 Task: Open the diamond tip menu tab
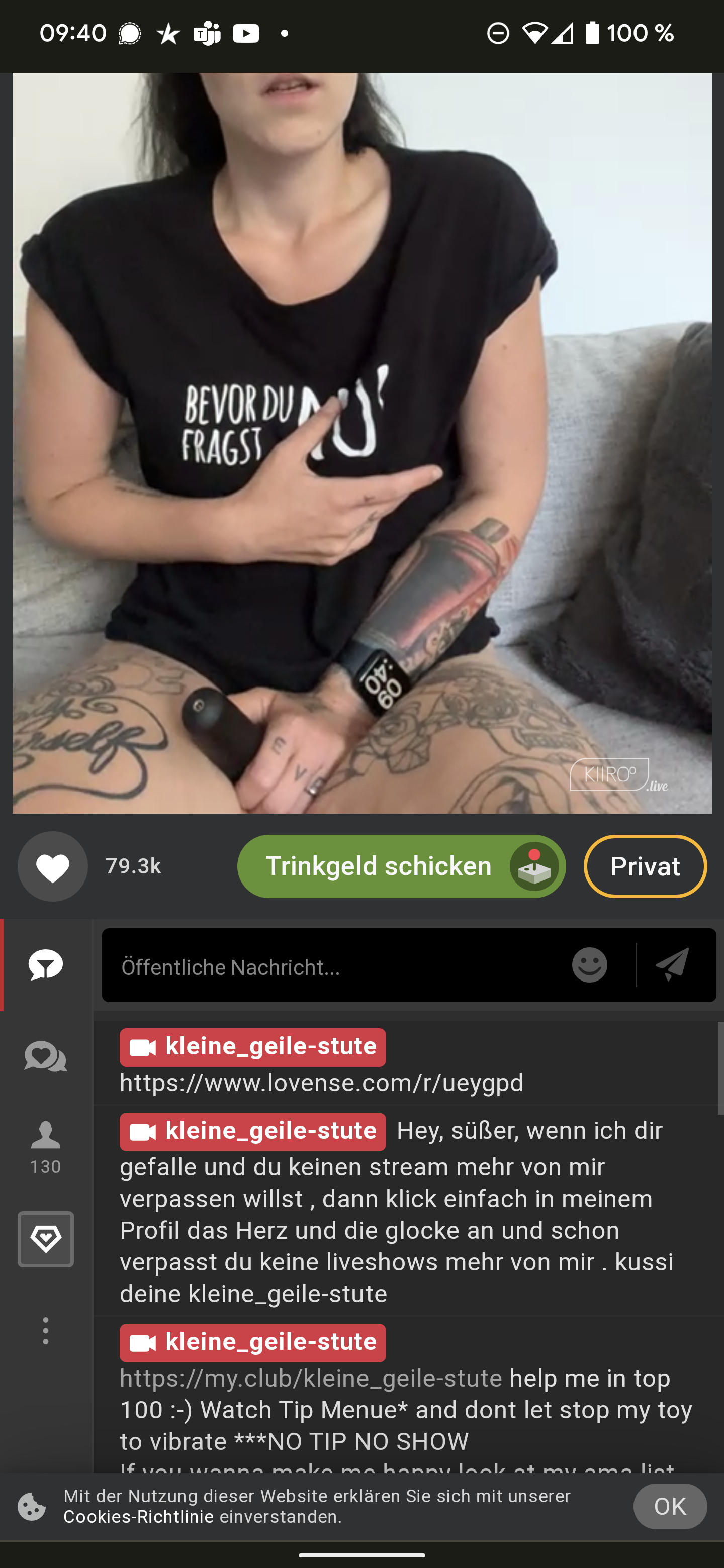46,1239
